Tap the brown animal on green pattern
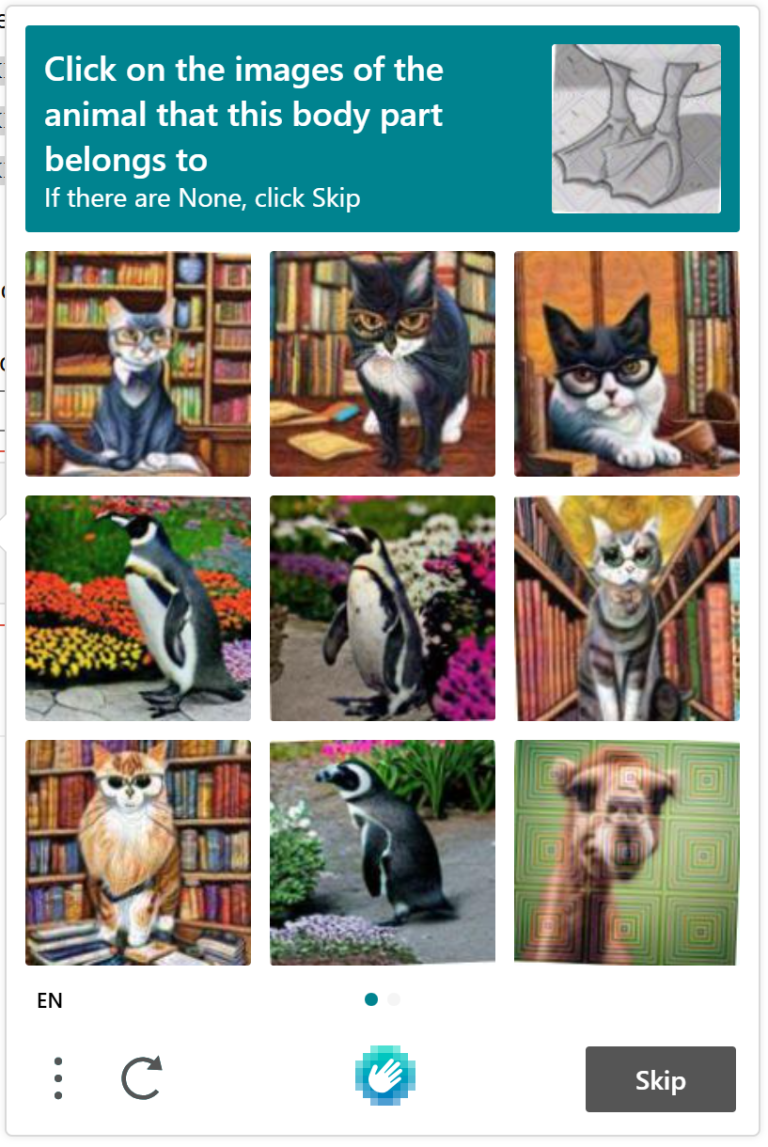This screenshot has height=1147, width=768. click(627, 852)
